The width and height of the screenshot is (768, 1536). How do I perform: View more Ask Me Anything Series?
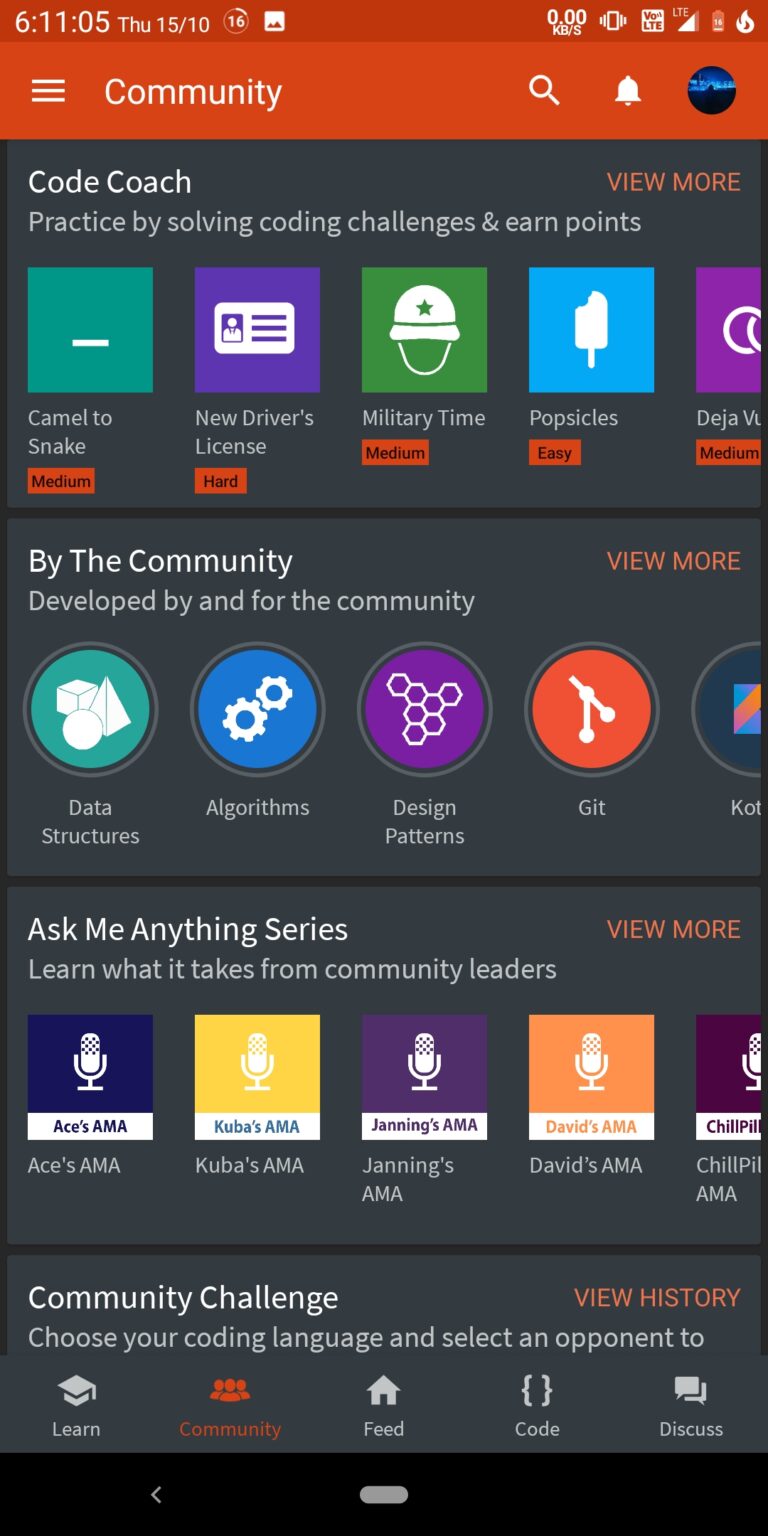click(673, 929)
